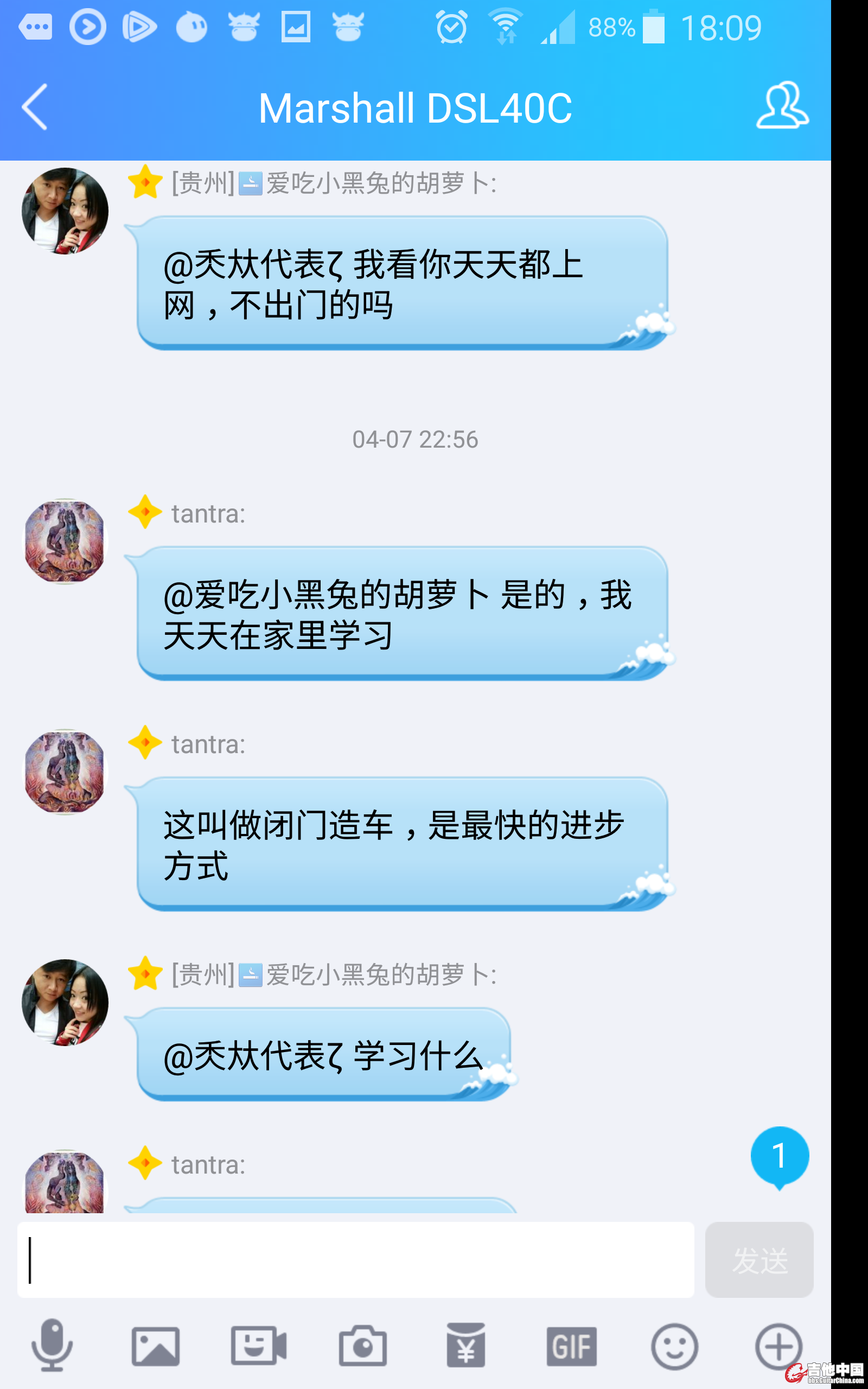Tap the 发送 send button
Screen dimensions: 868x1389
[x=758, y=1259]
